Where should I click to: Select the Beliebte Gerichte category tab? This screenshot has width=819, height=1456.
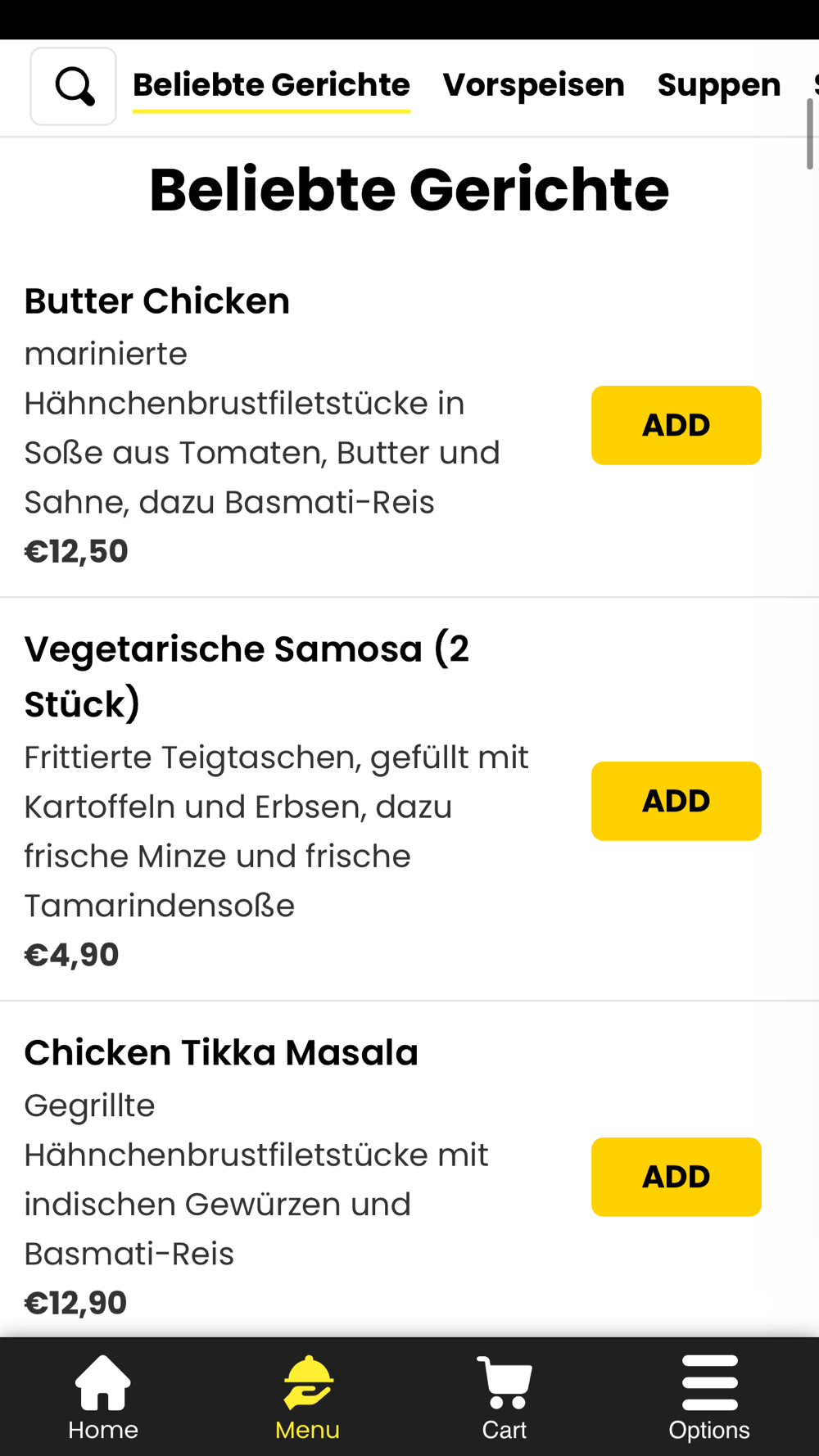click(x=271, y=85)
